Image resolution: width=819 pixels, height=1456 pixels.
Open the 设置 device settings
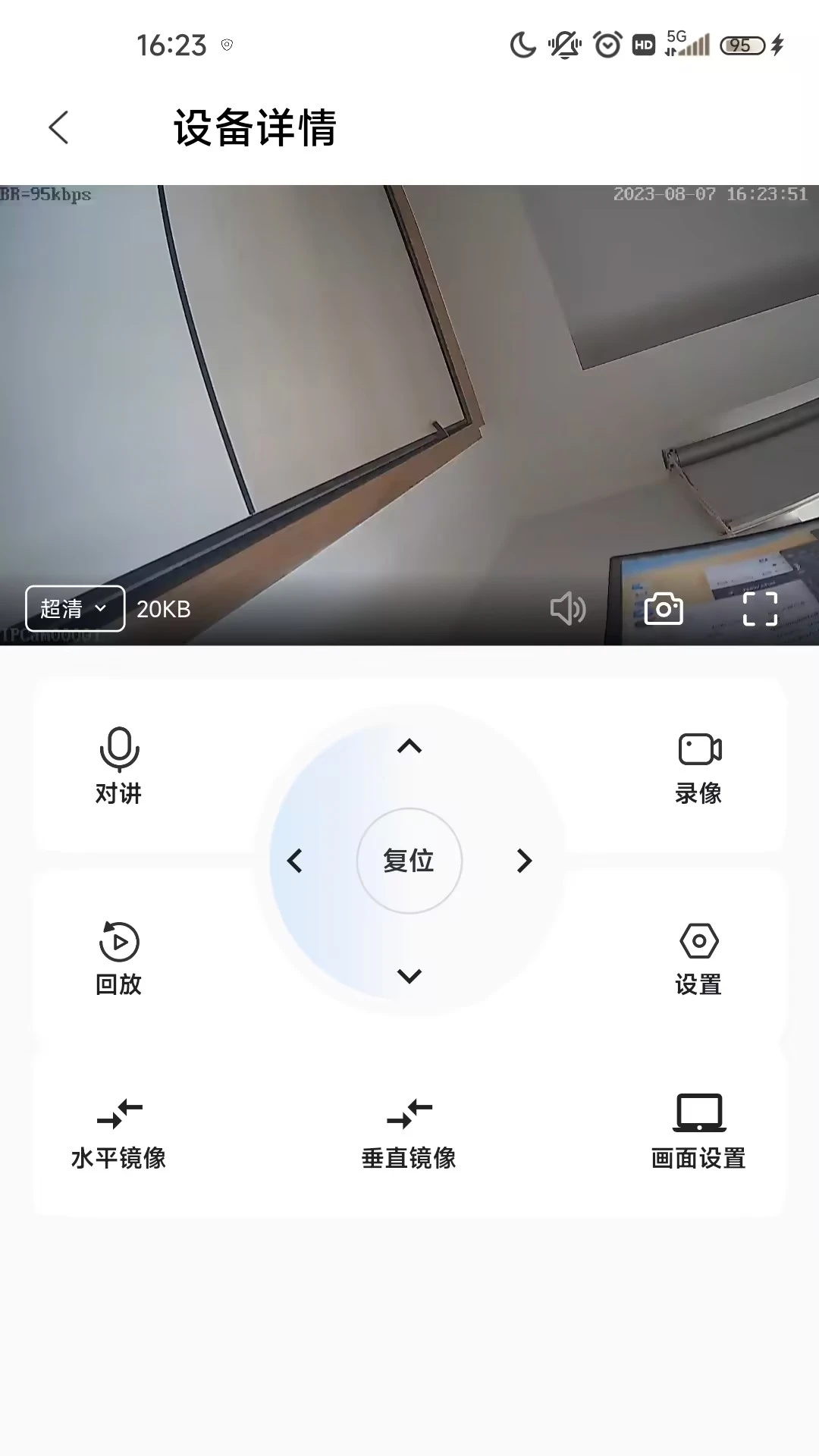click(698, 957)
